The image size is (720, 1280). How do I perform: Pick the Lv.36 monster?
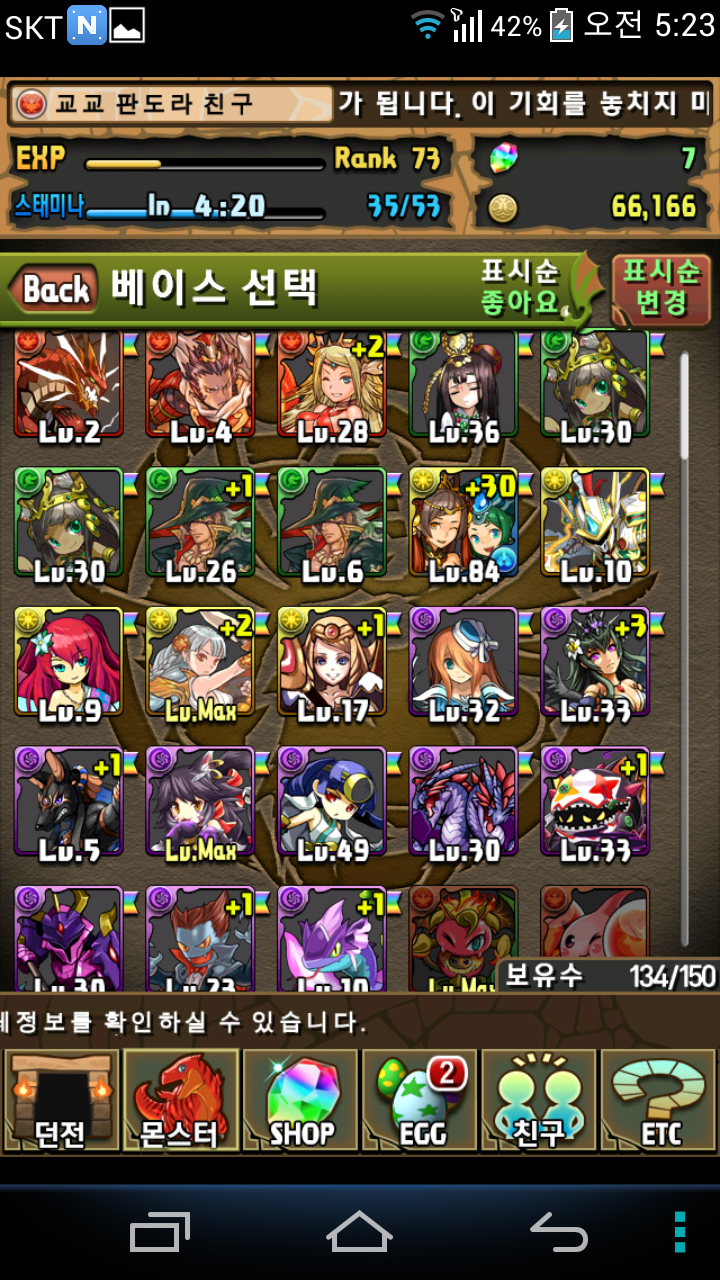pos(463,385)
